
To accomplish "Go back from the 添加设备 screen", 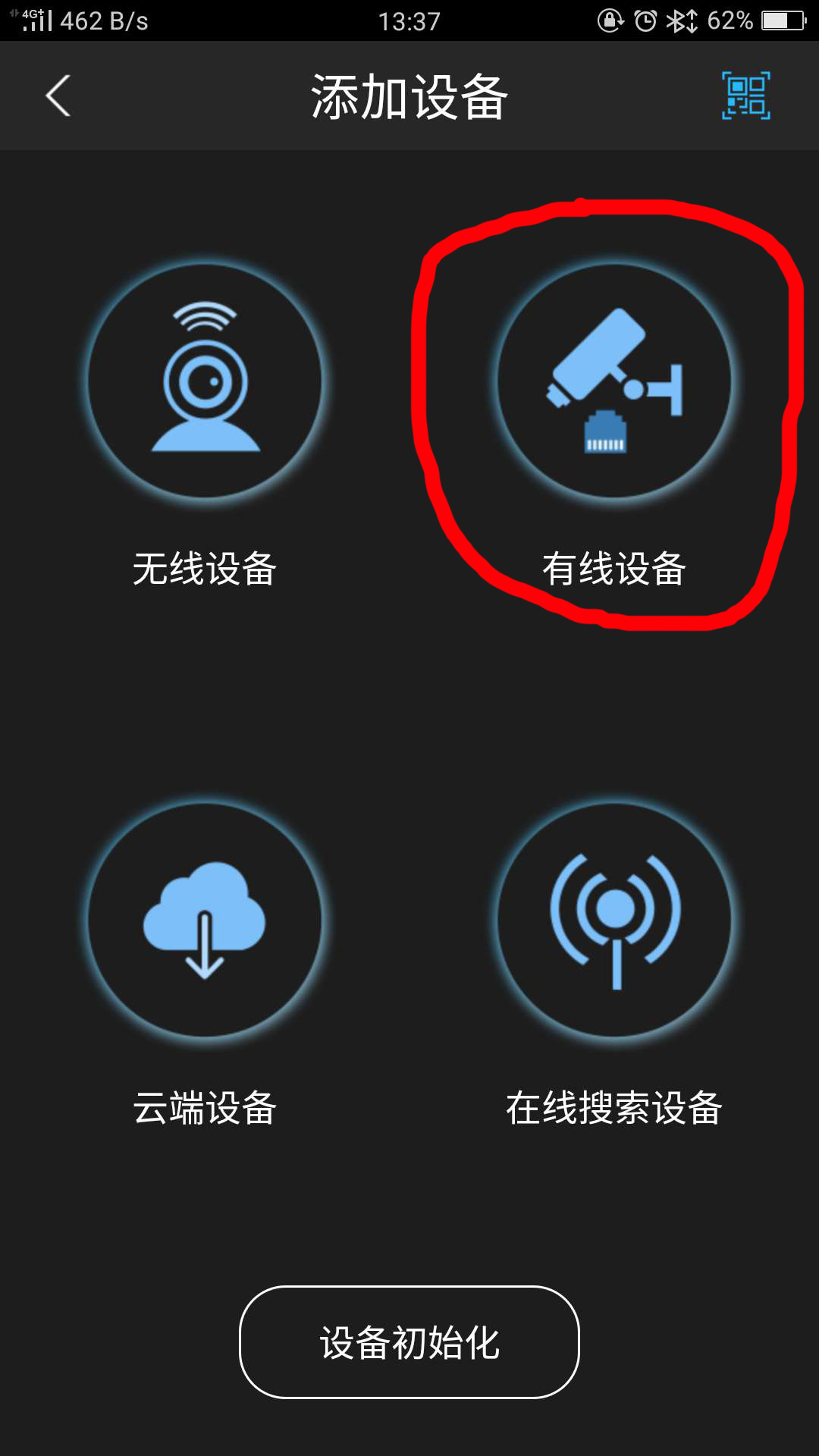I will click(58, 96).
